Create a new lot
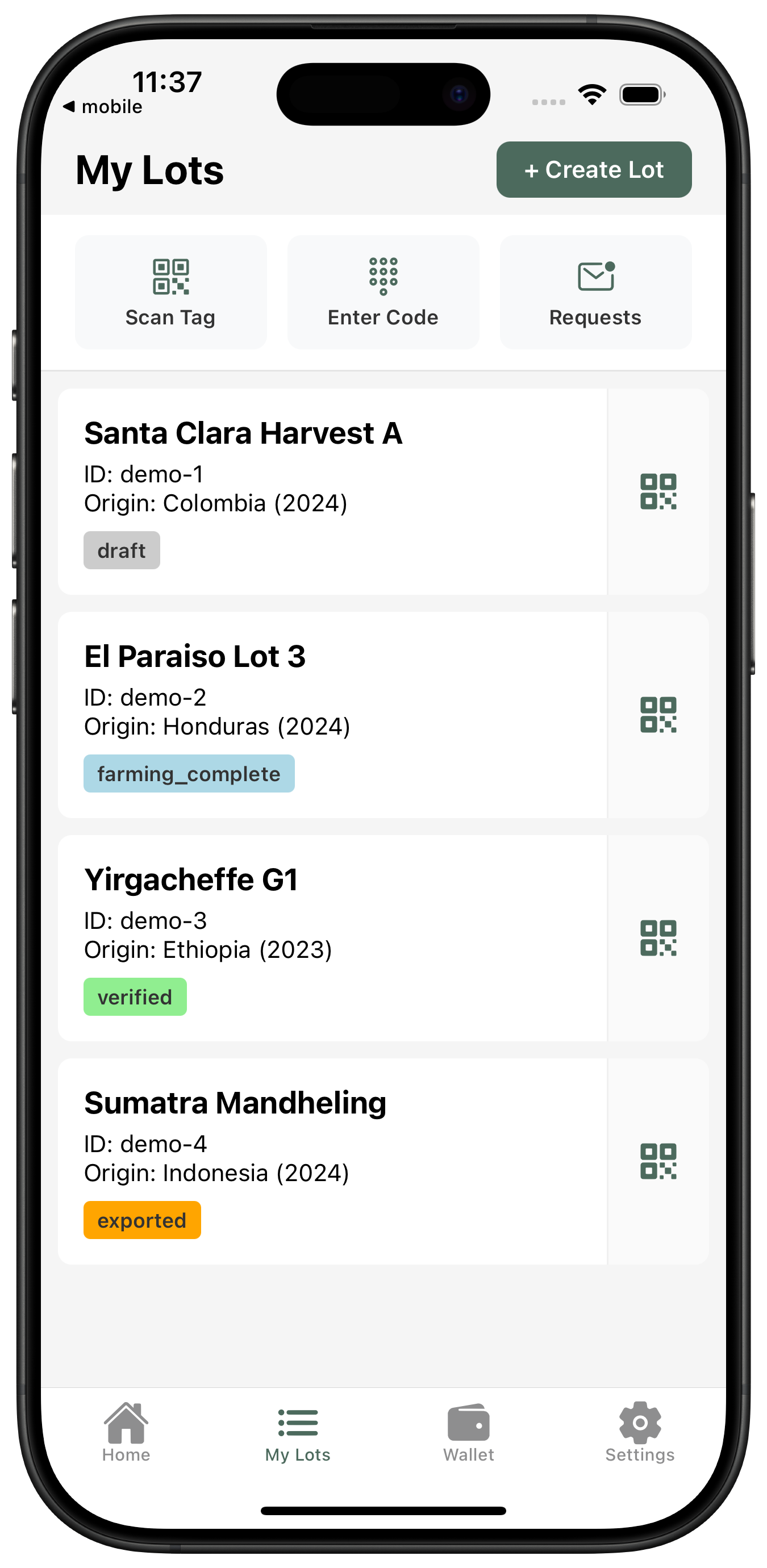This screenshot has width=767, height=1568. (x=594, y=170)
